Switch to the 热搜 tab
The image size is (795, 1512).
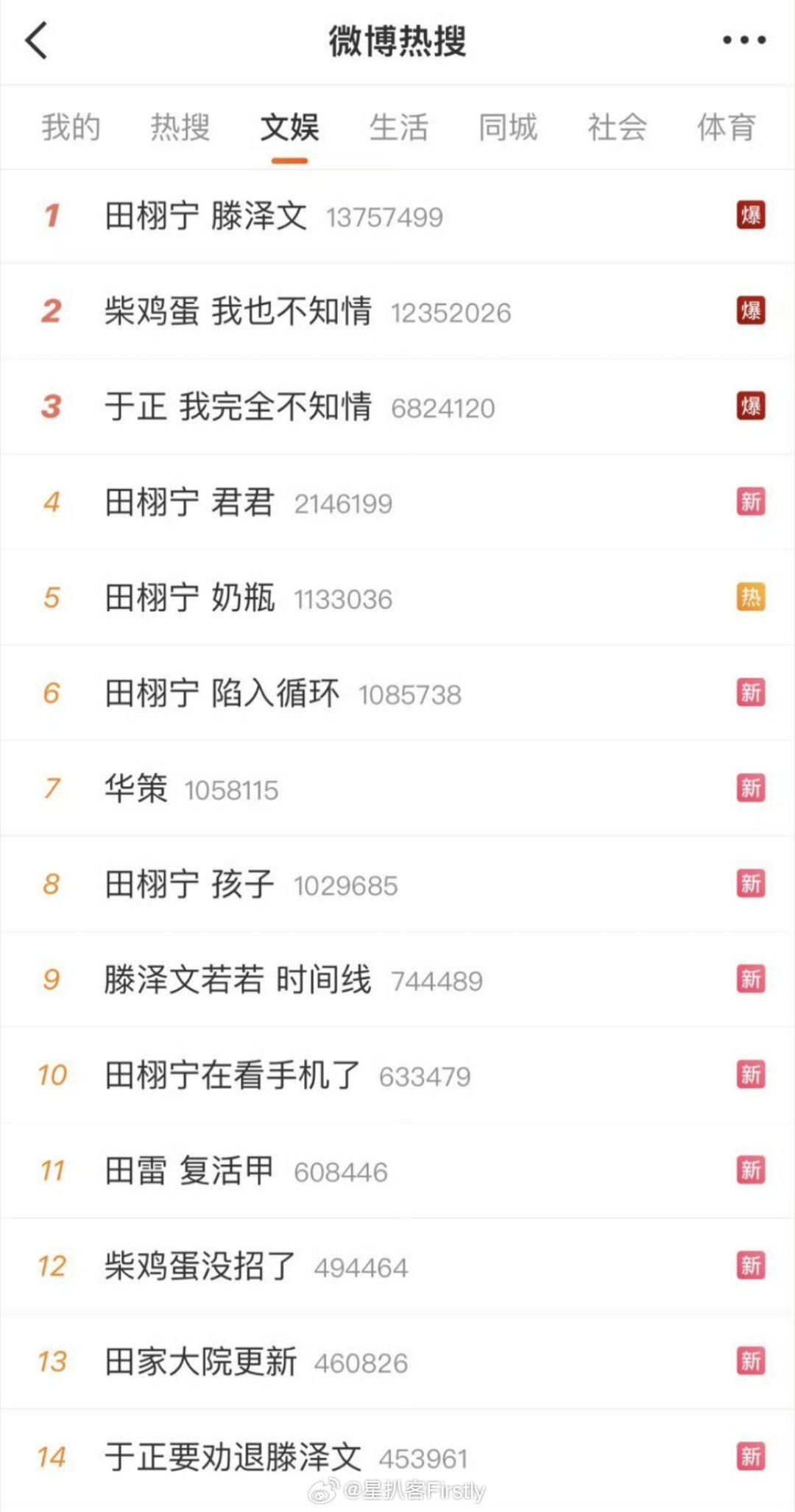pos(180,127)
